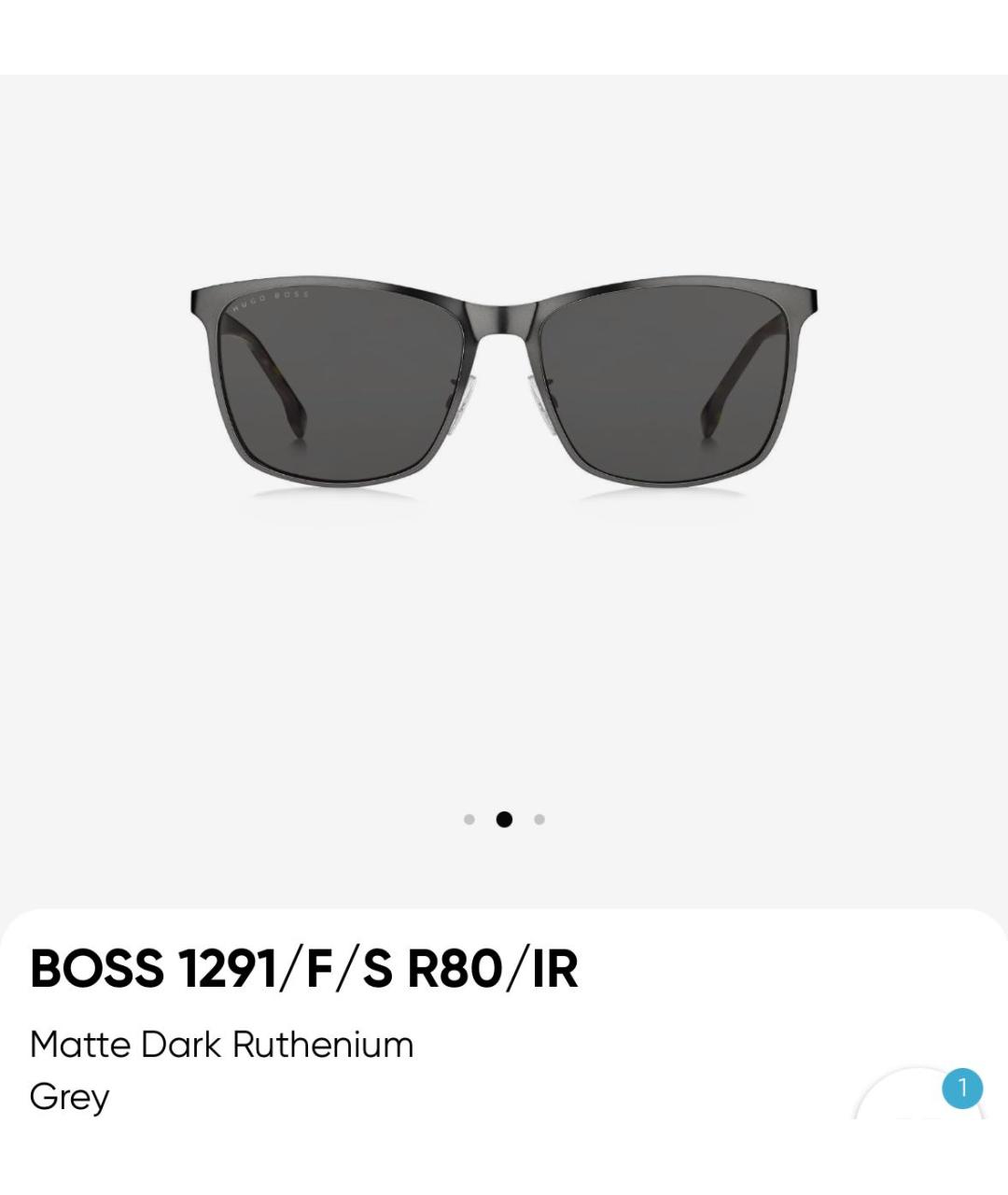Tap the Matte Dark Ruthenium label
This screenshot has width=1008, height=1195.
point(222,1043)
